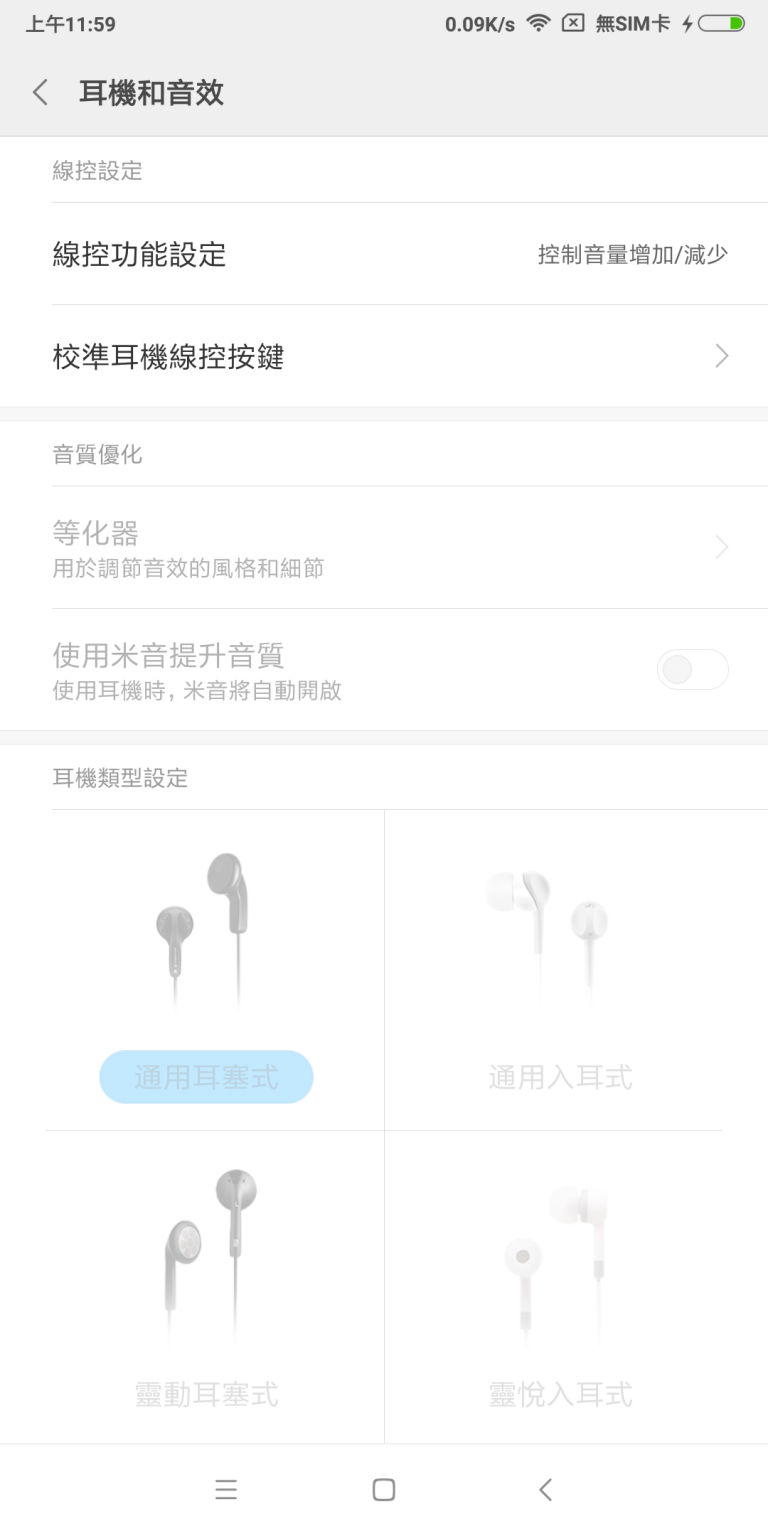
Task: Toggle 使用米音提升音質 switch
Action: pyautogui.click(x=692, y=670)
